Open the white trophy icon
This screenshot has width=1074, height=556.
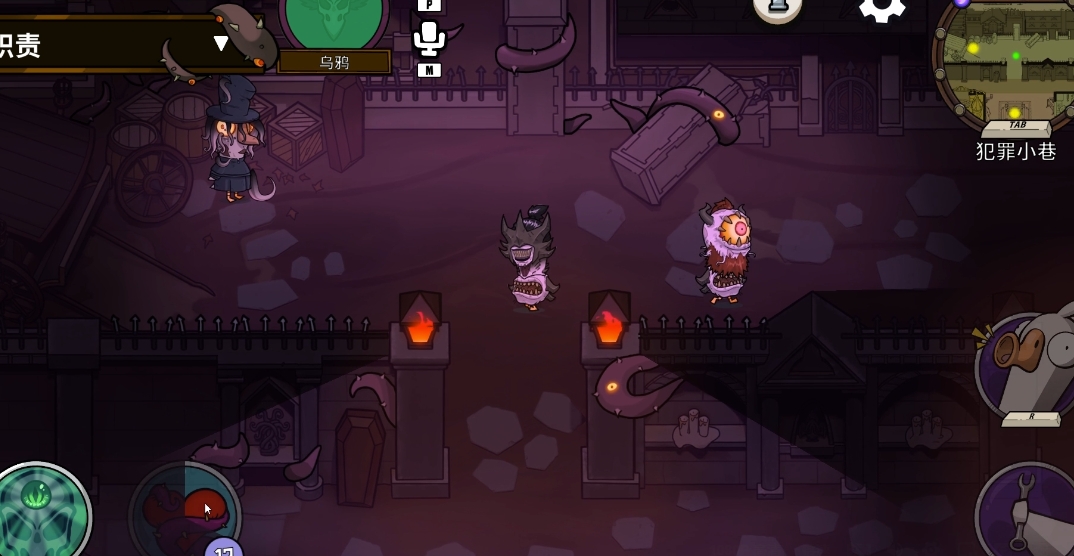click(x=778, y=8)
